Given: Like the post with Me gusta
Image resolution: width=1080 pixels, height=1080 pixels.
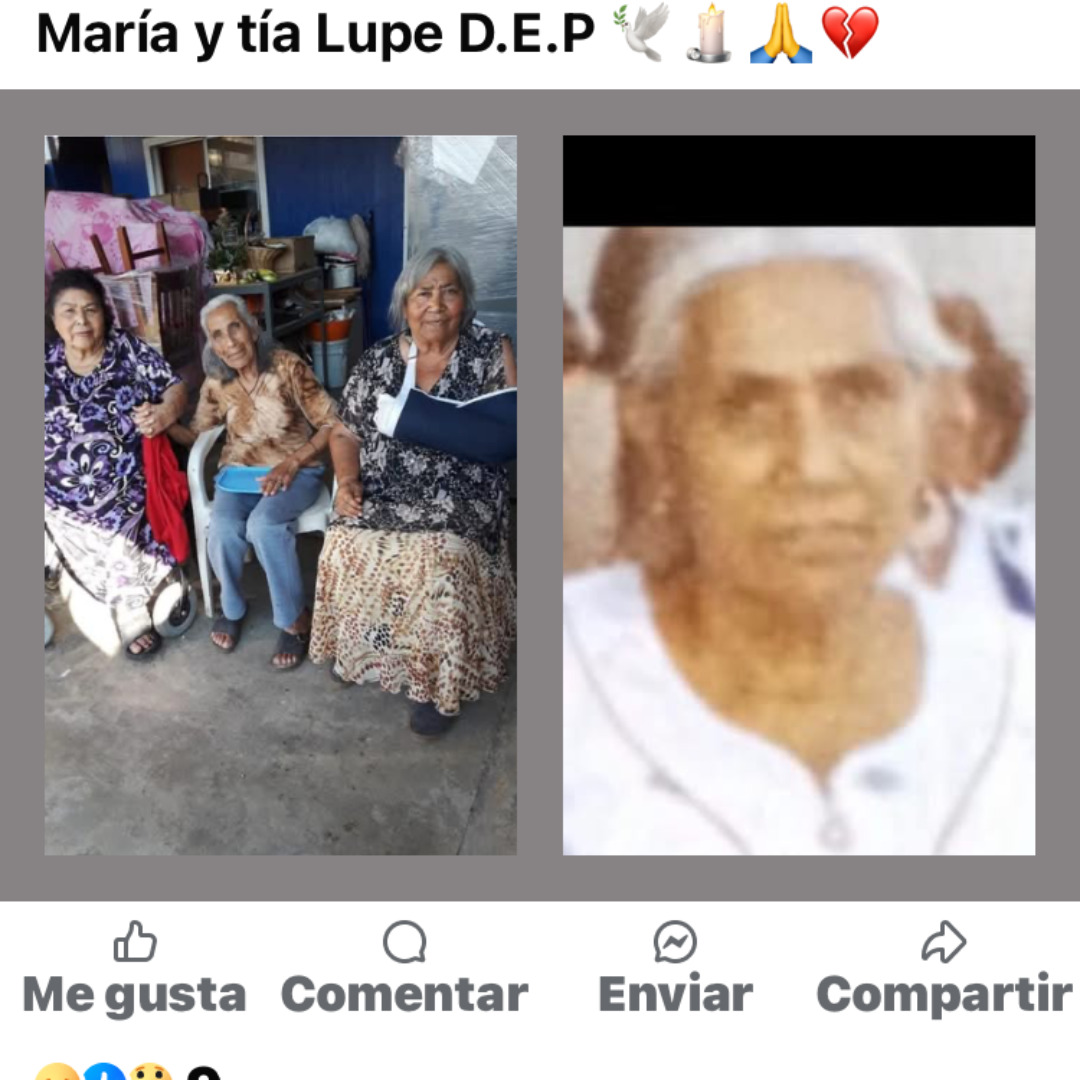Looking at the screenshot, I should (x=134, y=968).
